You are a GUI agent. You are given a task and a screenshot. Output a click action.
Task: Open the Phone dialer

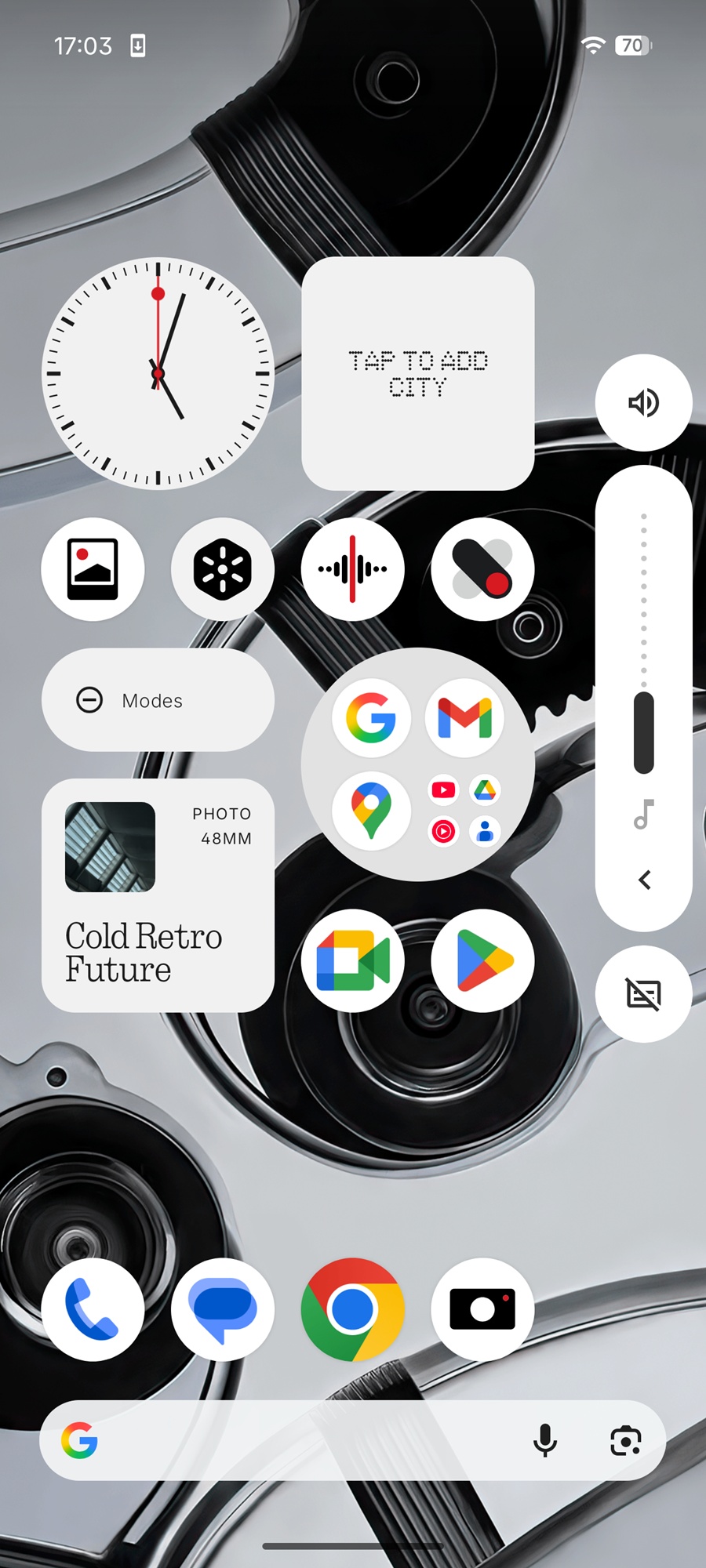93,1309
